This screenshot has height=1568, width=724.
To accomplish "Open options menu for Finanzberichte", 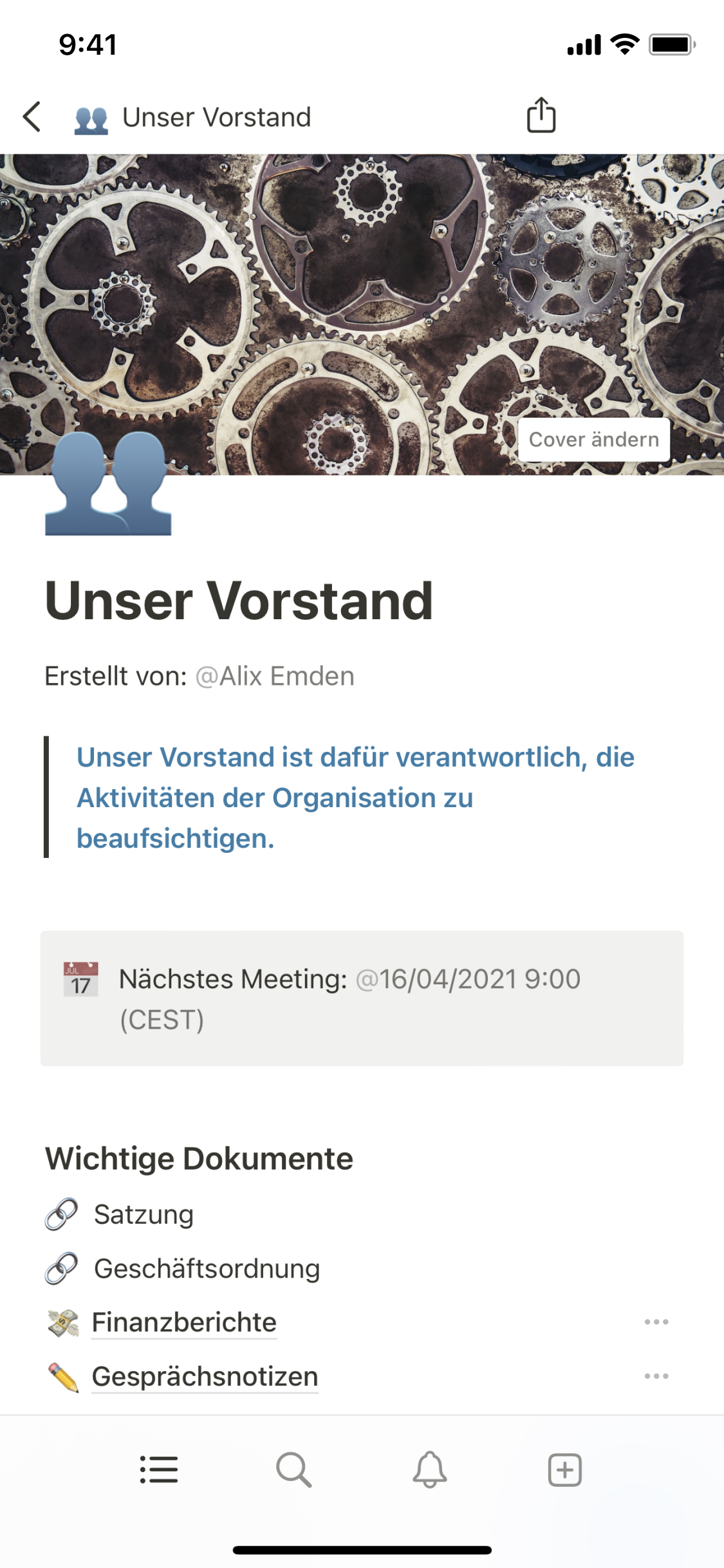I will 656,1322.
